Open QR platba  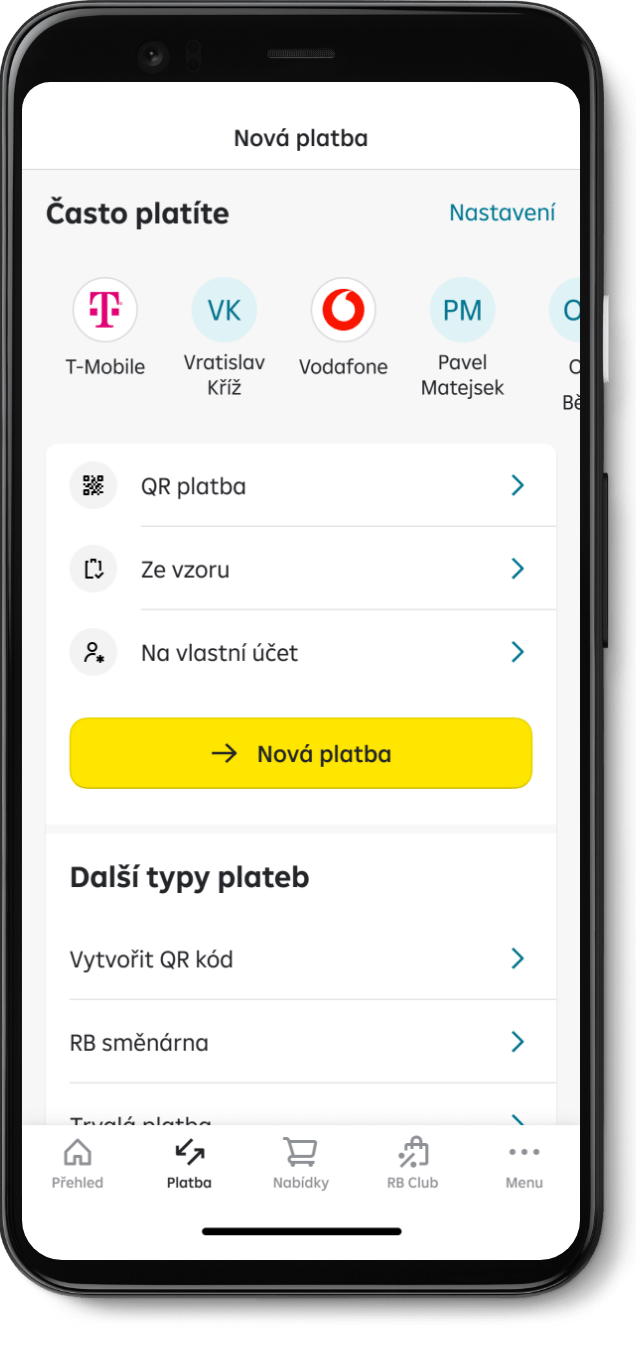[x=300, y=487]
